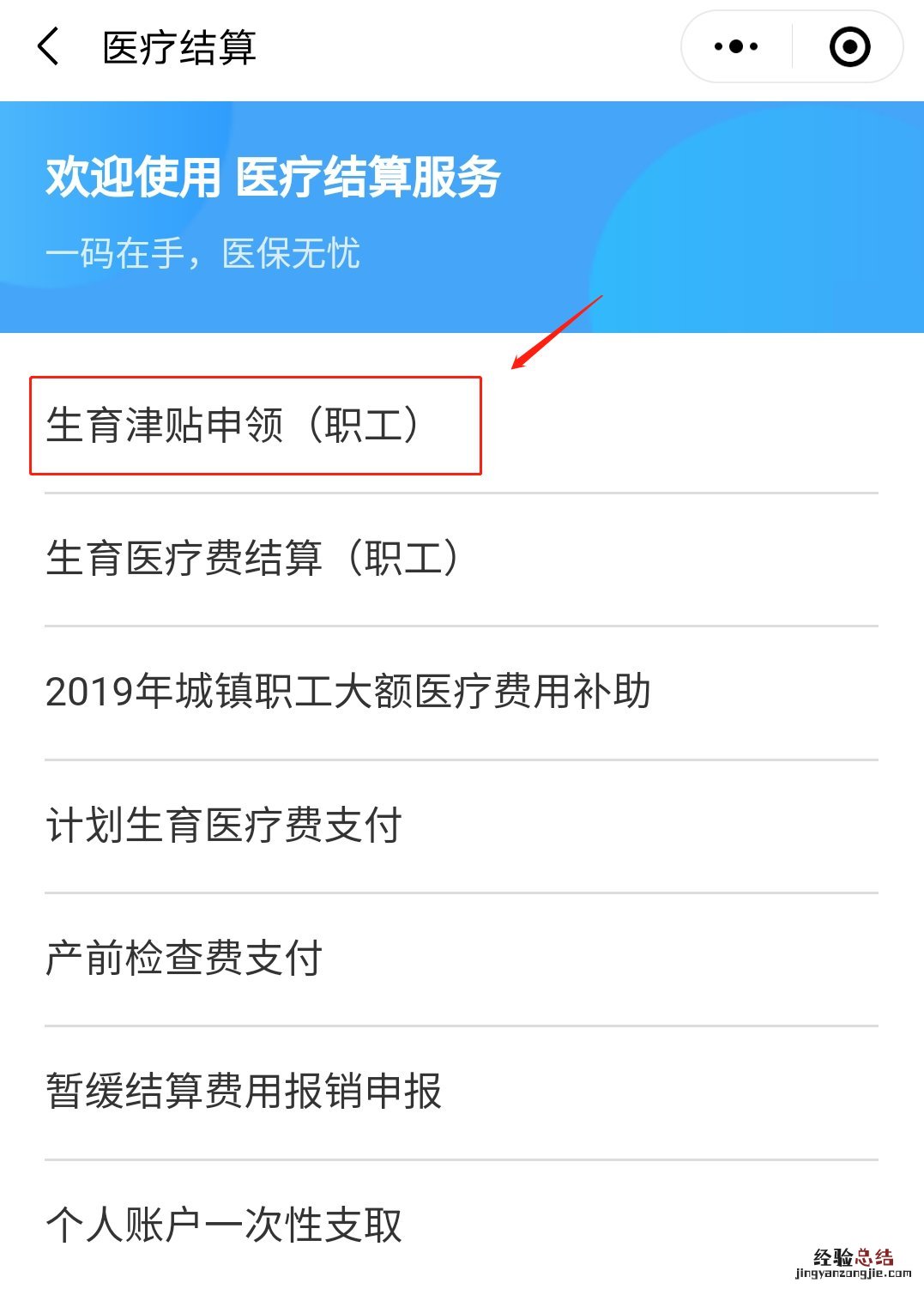Open 个人账户一次性支取
924x1289 pixels.
coord(224,1225)
